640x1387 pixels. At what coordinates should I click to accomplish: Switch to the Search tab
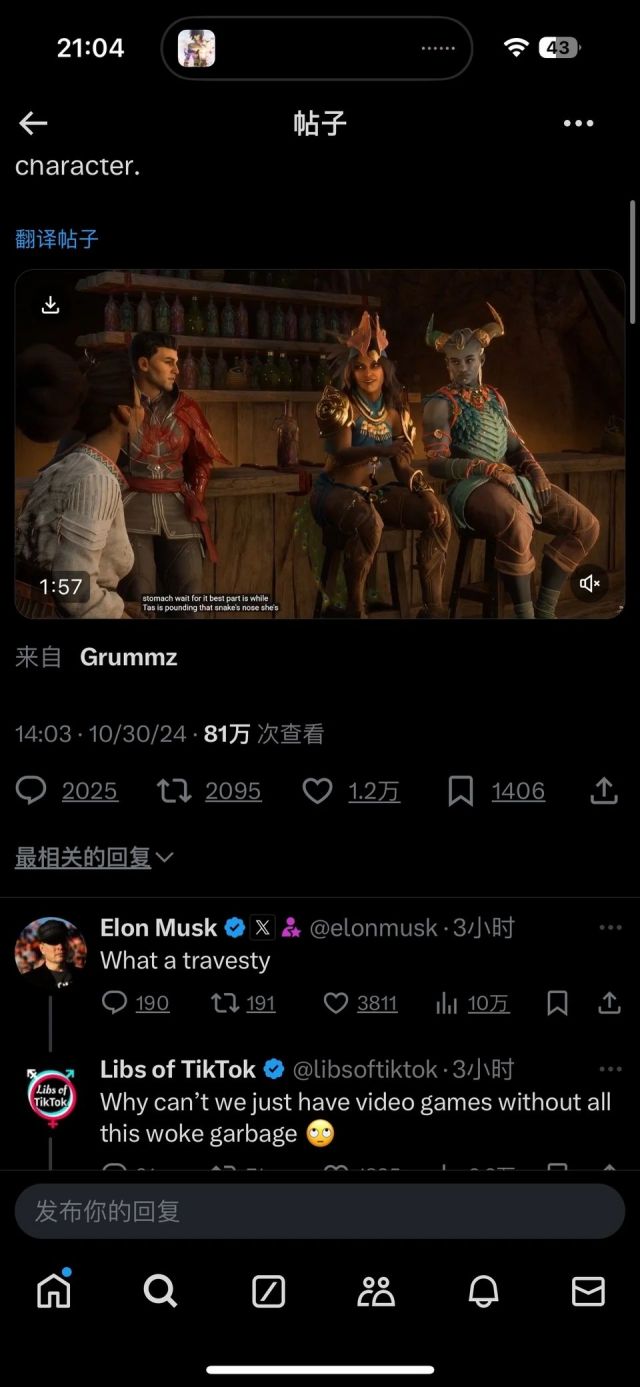coord(160,1291)
